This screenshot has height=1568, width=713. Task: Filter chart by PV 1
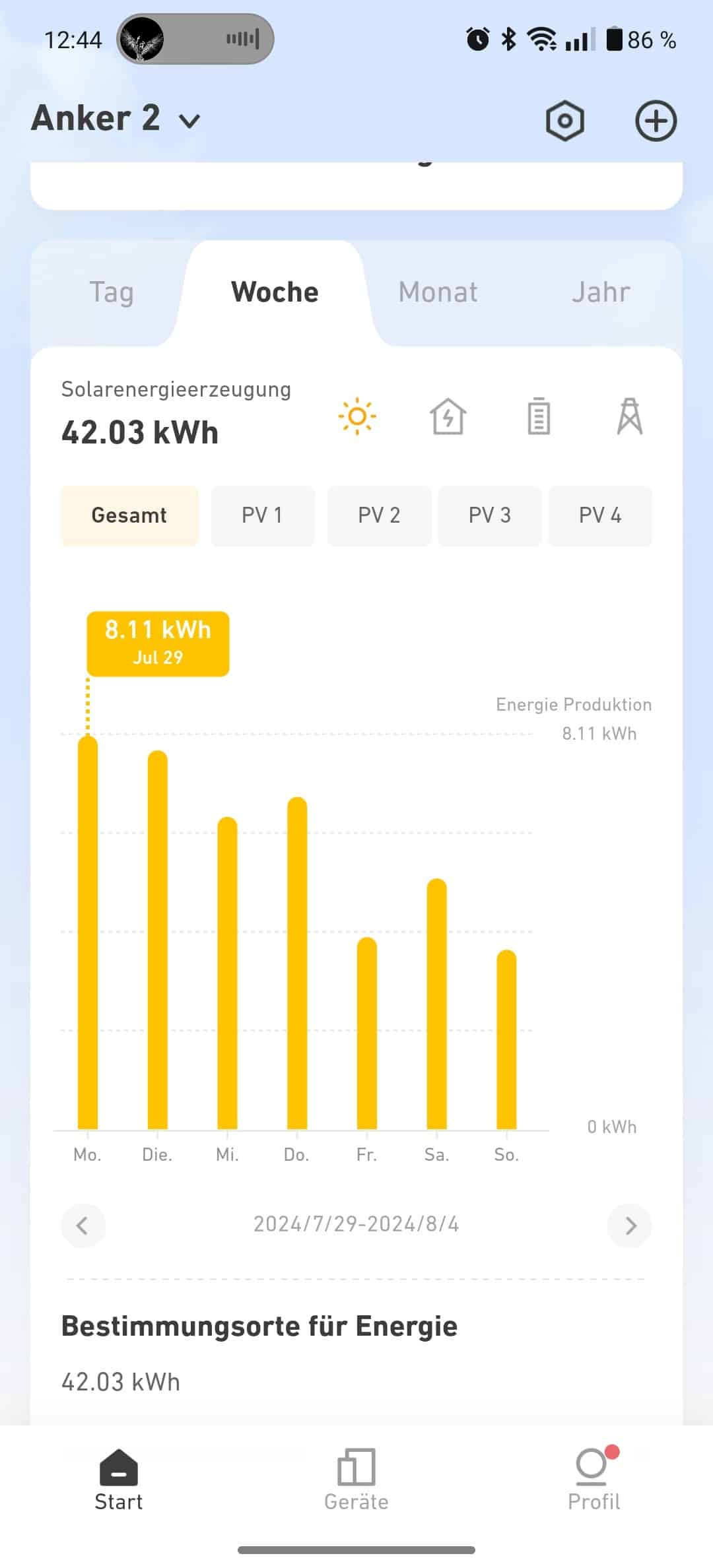point(262,515)
